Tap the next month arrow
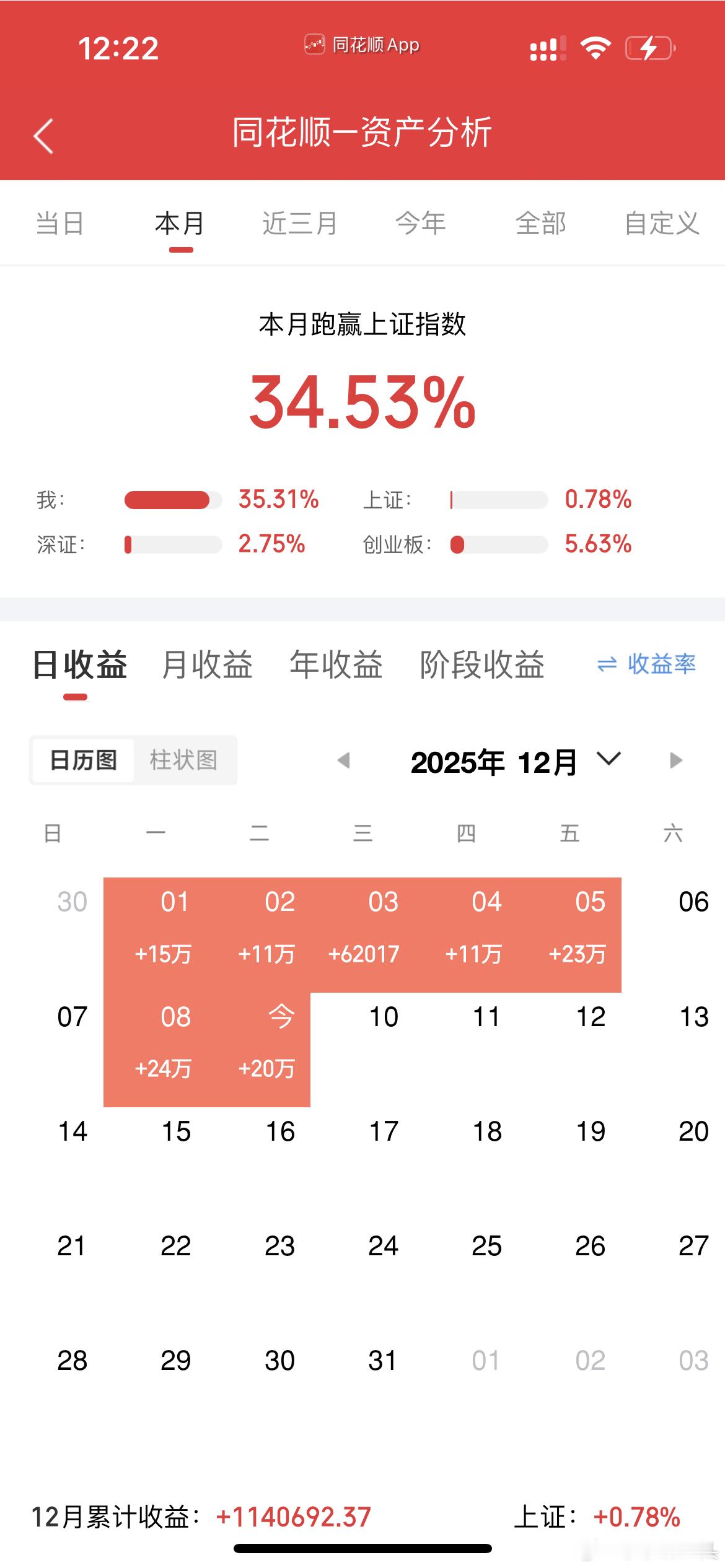Screen dimensions: 725x1568 coord(675,760)
